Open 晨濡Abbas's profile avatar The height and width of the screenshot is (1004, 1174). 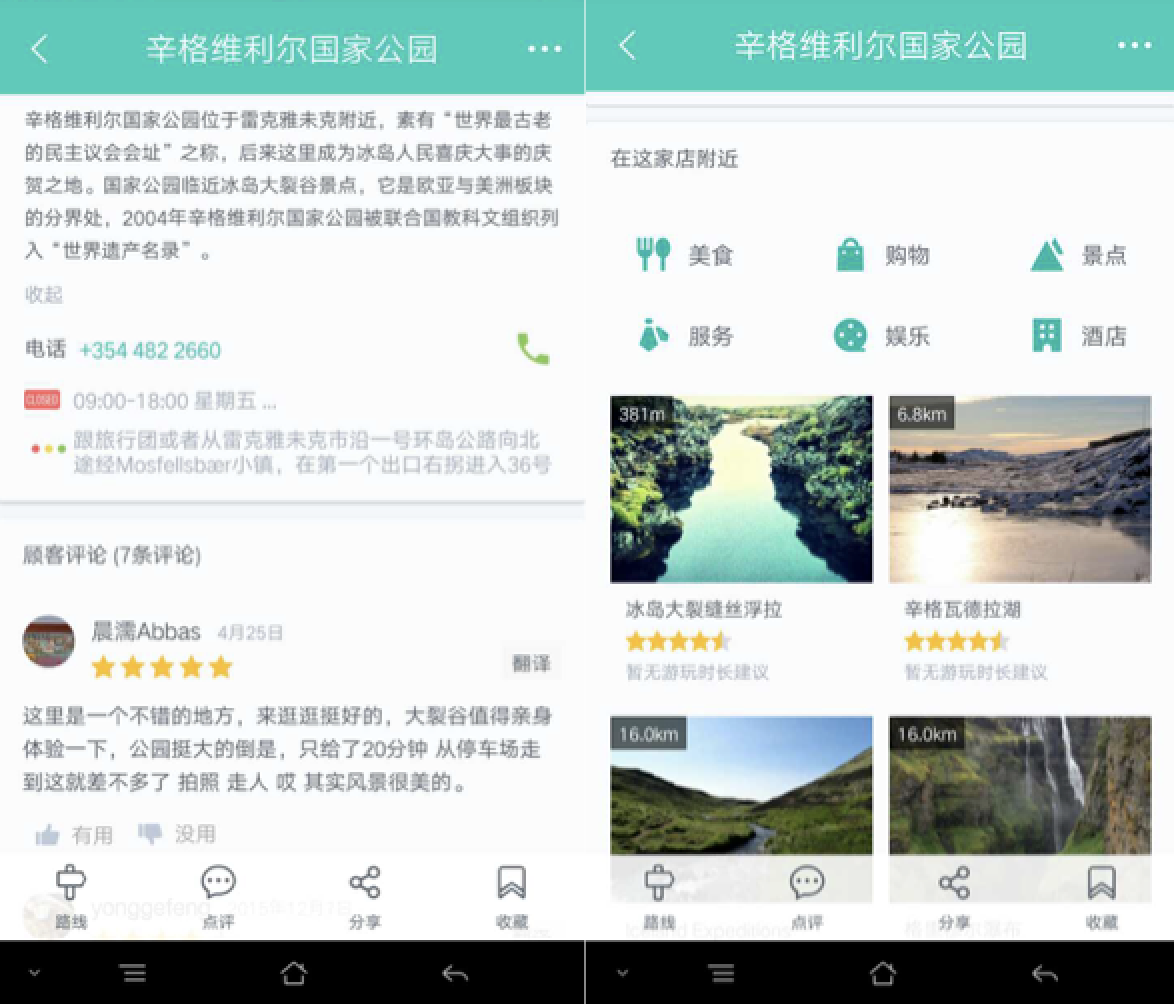coord(49,641)
